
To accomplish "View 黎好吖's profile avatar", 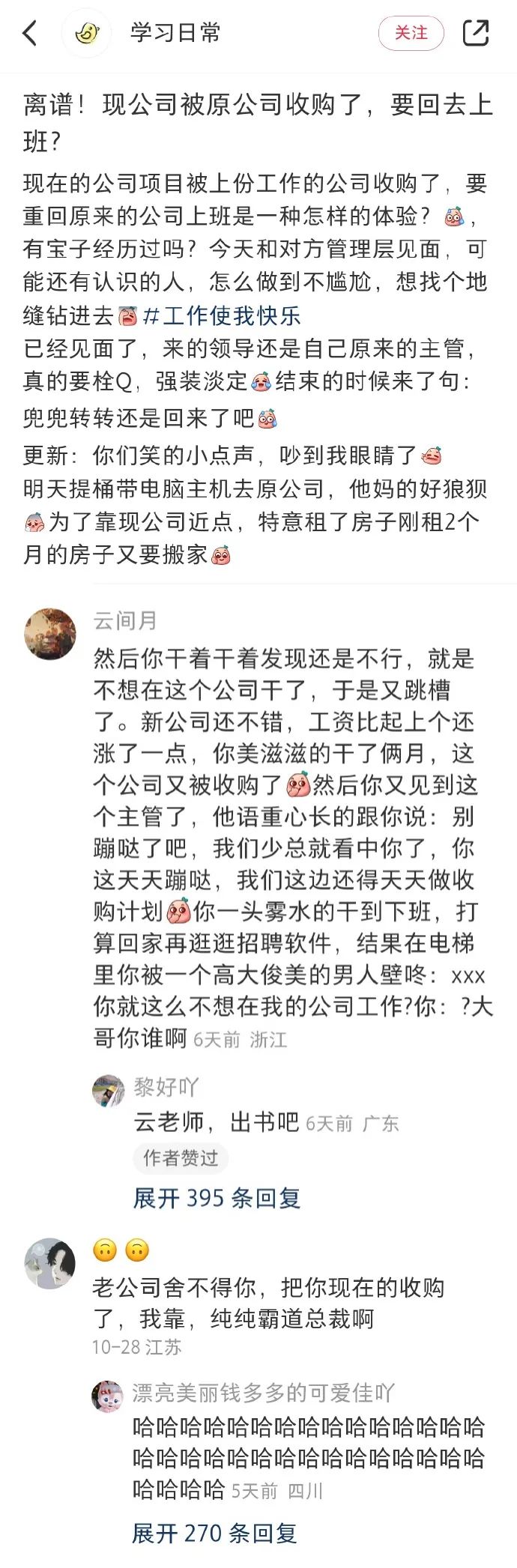I will [x=109, y=1091].
